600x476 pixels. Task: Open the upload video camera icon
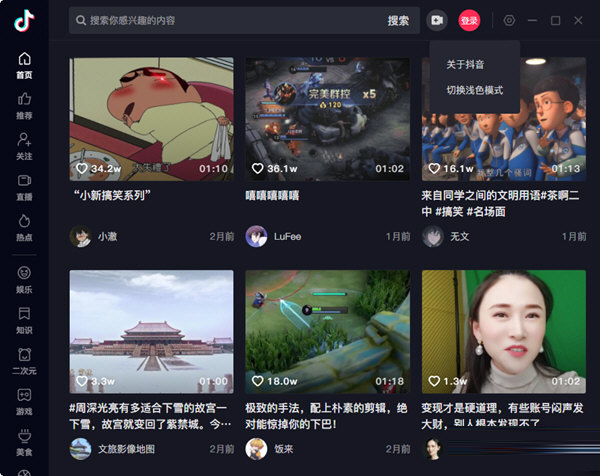[437, 20]
